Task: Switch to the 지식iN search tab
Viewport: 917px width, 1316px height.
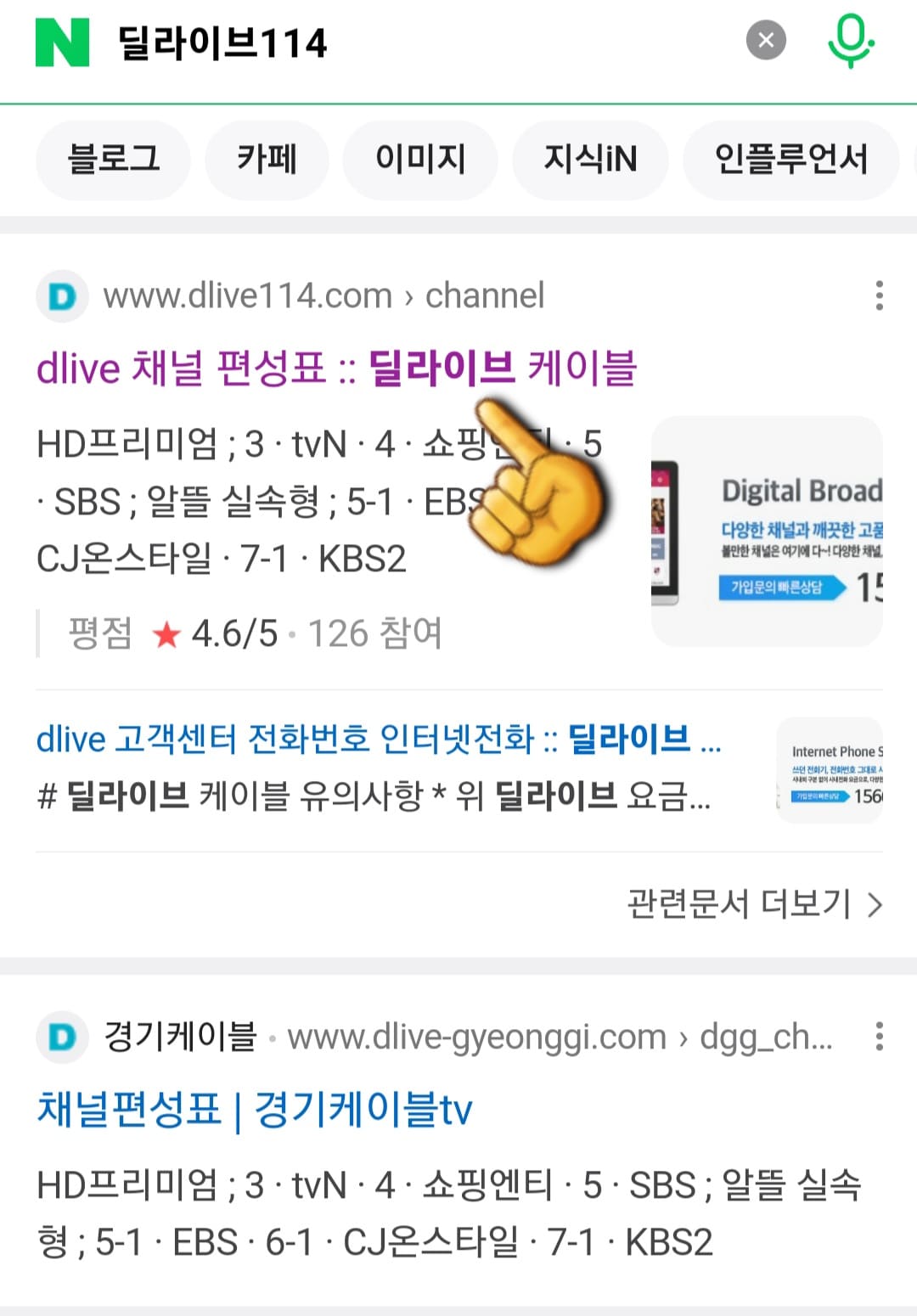Action: [588, 160]
